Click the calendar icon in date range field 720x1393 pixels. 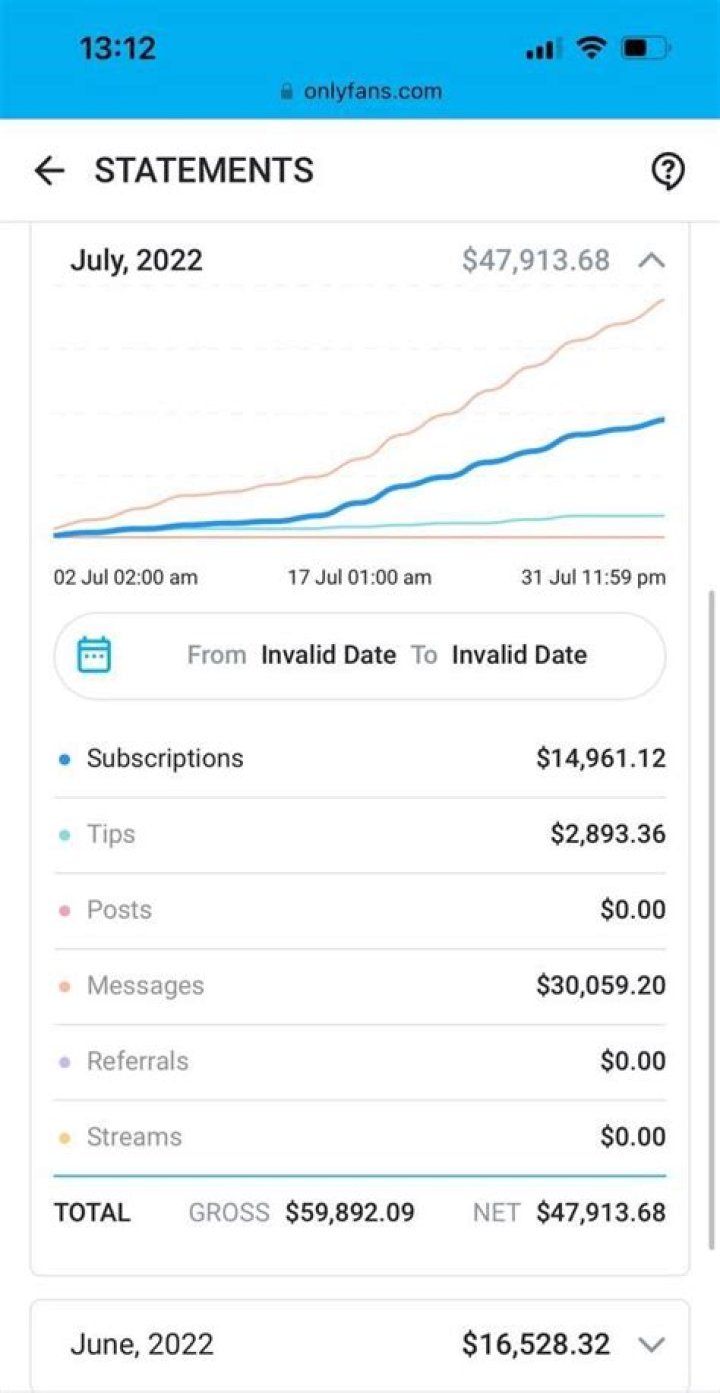[x=95, y=654]
